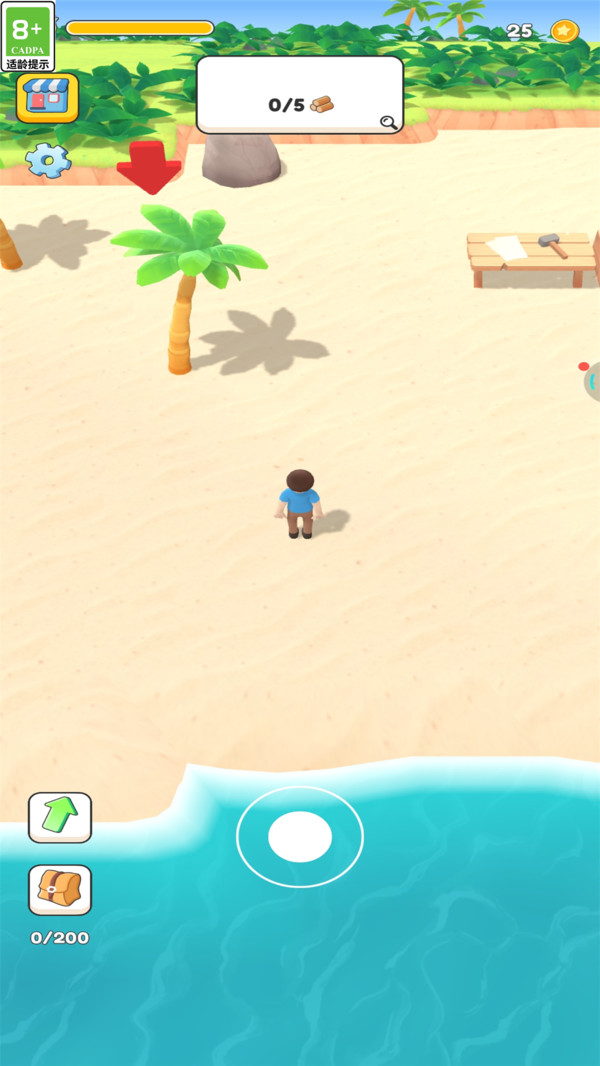Tap the virtual joystick control
The image size is (600, 1066).
click(x=300, y=837)
